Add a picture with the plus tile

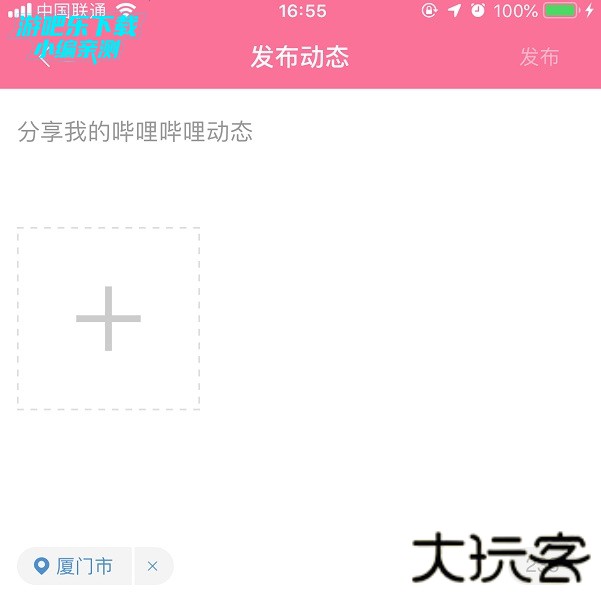108,319
